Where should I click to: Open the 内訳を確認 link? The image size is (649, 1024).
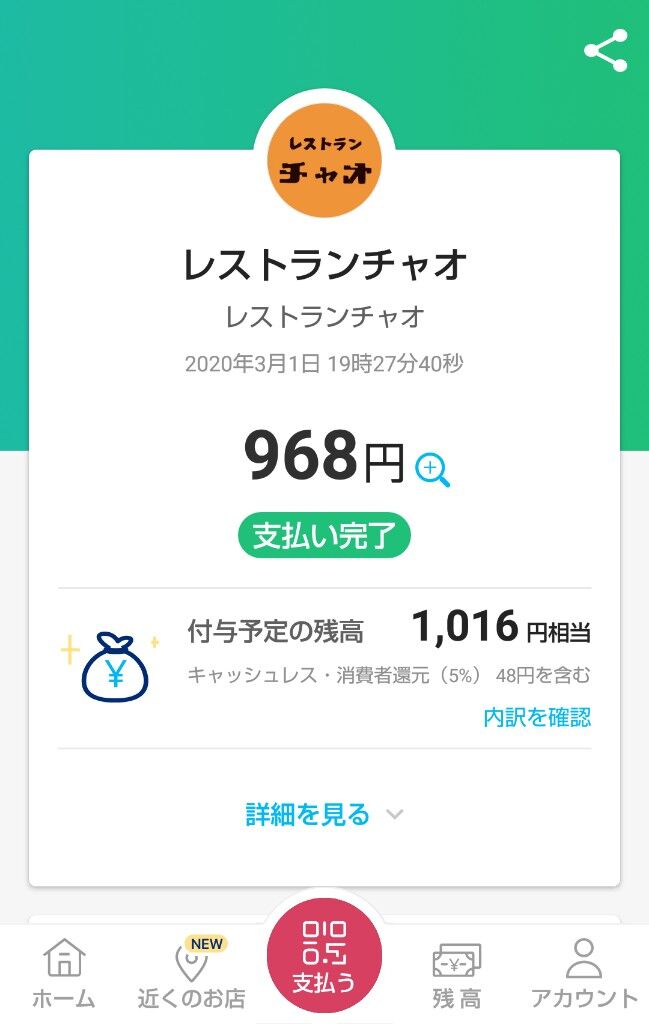537,717
